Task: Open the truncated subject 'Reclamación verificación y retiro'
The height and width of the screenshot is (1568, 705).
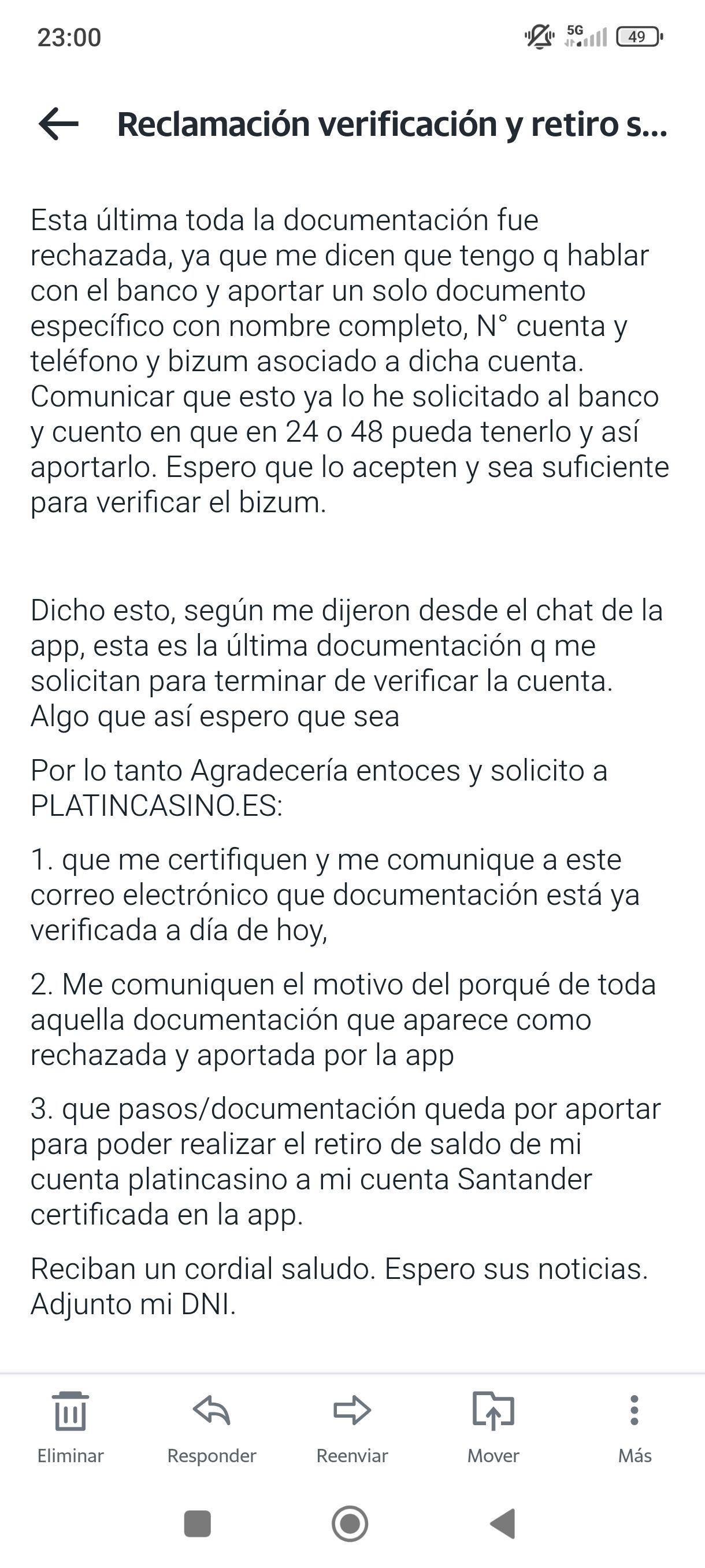Action: point(389,124)
